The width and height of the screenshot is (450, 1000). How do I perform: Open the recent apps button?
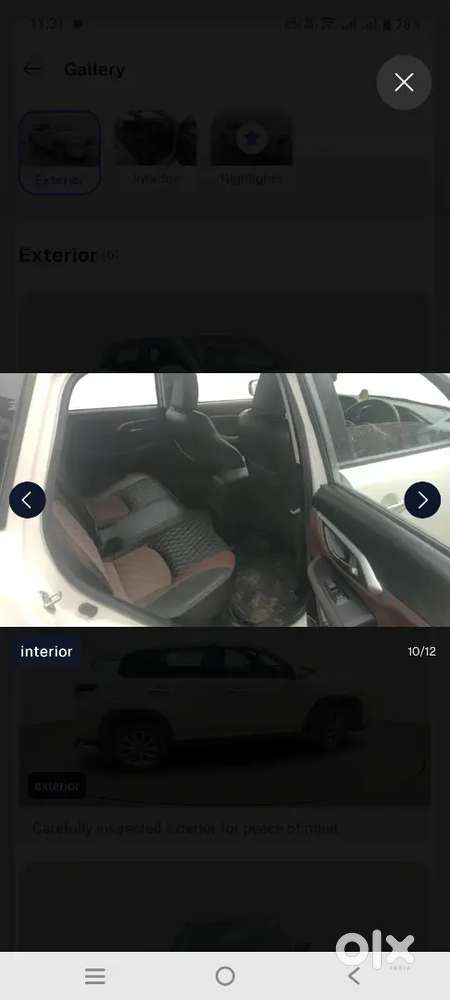point(95,976)
